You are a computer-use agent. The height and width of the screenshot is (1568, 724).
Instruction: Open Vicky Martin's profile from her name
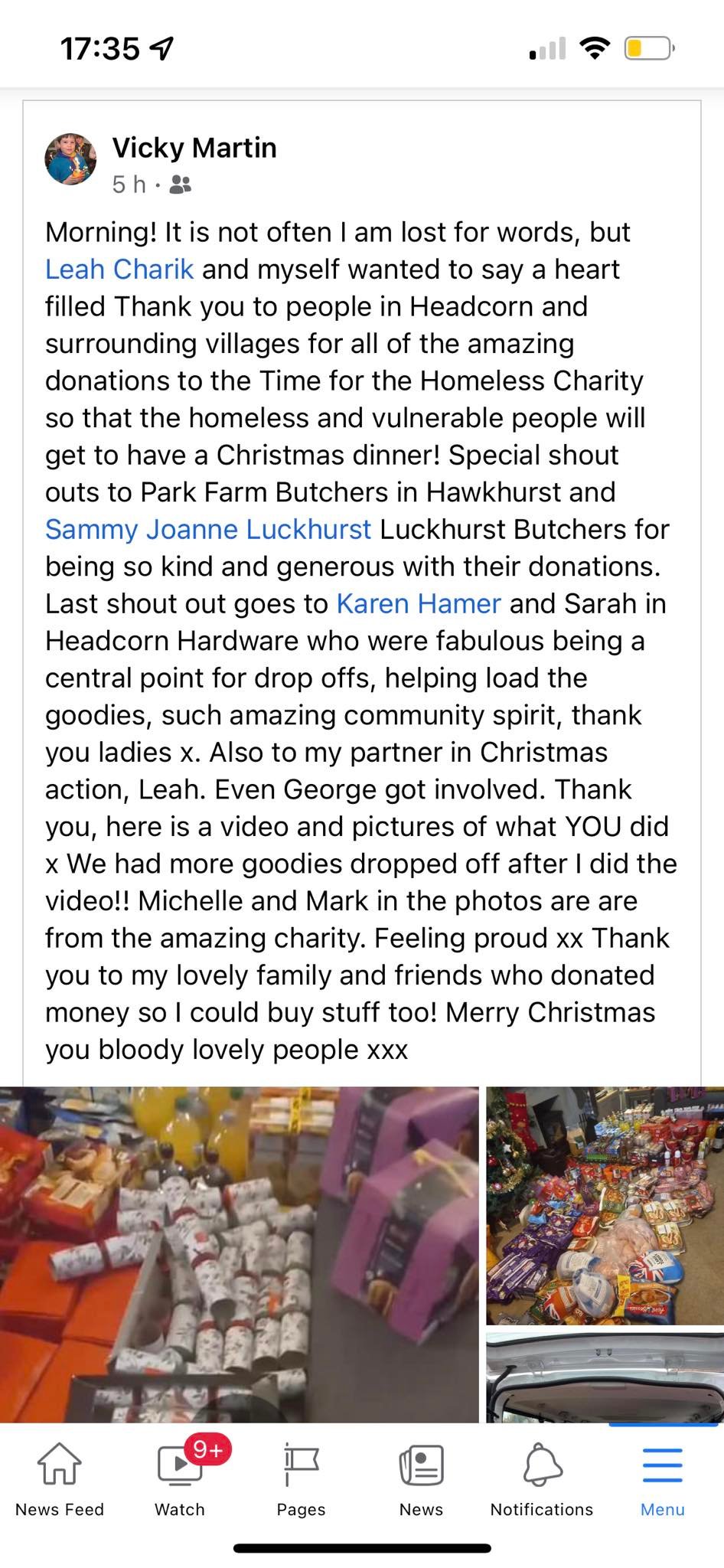coord(194,148)
